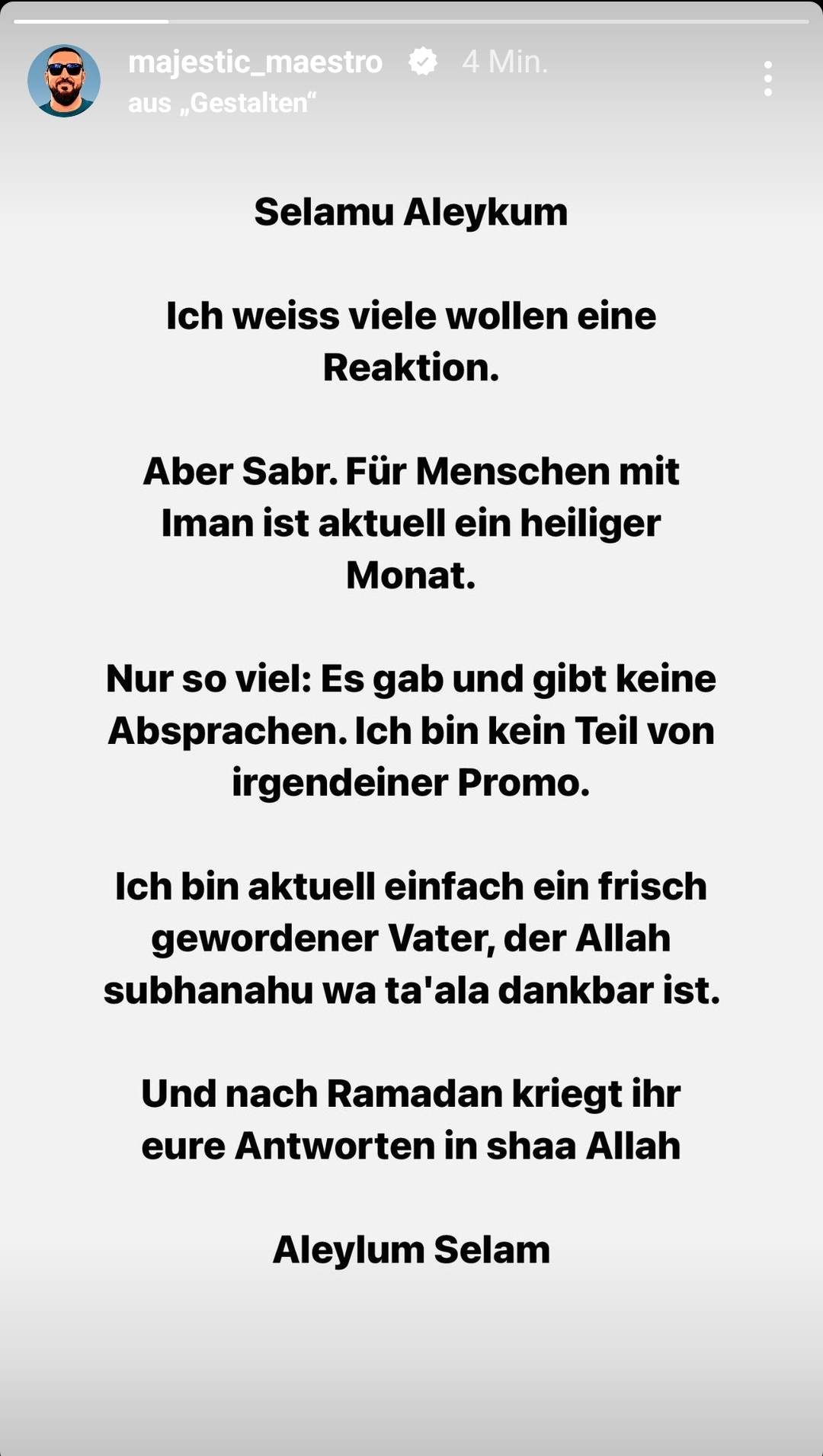Open the "Gestalten" highlight label
Screen dimensions: 823x1456
point(222,103)
